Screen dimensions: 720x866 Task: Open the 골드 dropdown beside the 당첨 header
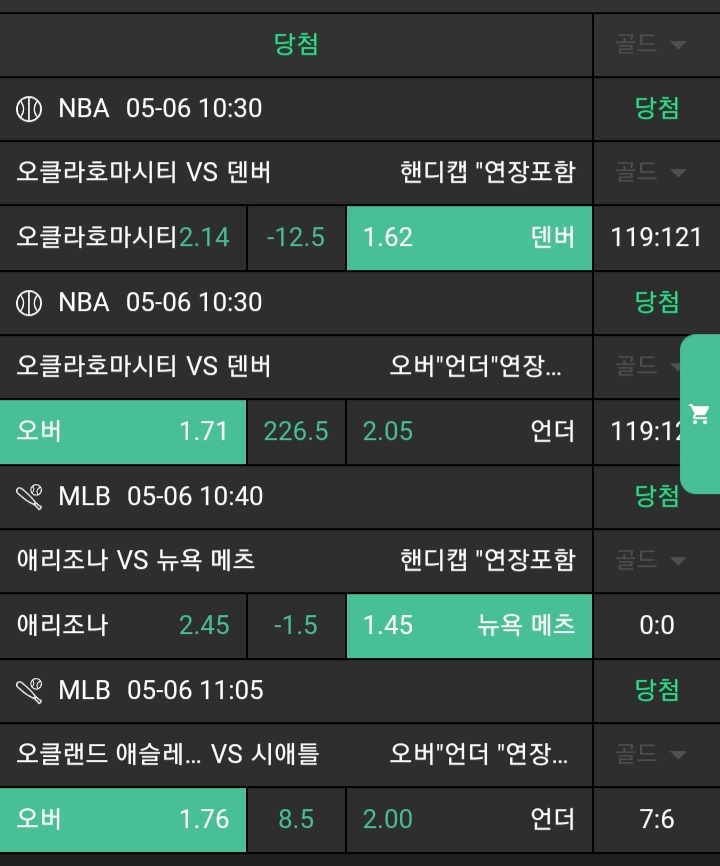click(x=651, y=44)
